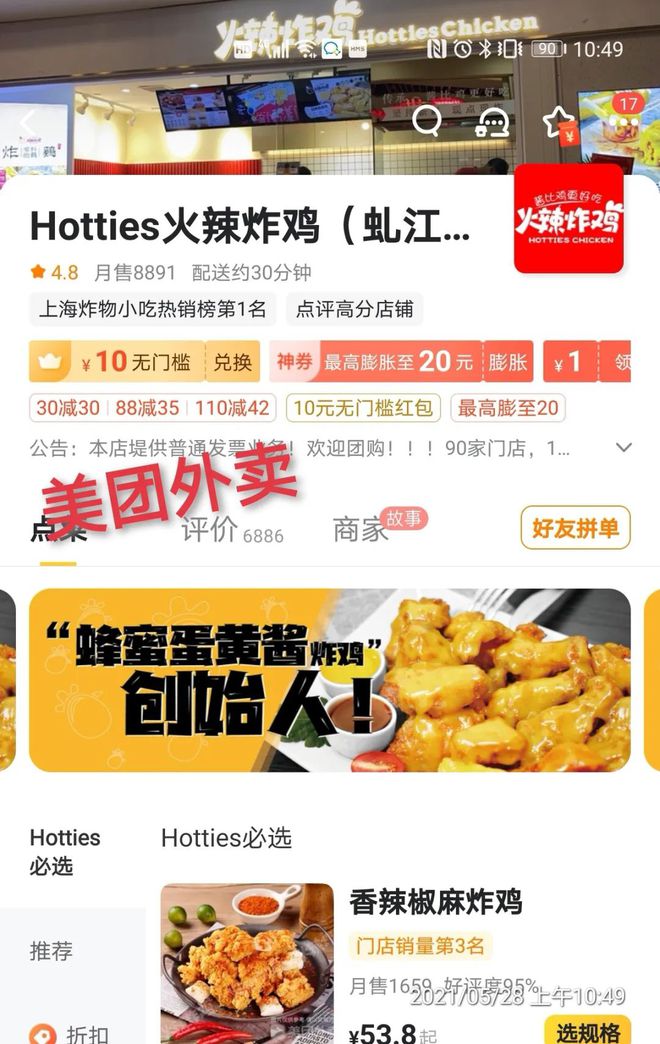Search within this store
This screenshot has height=1044, width=660.
coord(427,121)
